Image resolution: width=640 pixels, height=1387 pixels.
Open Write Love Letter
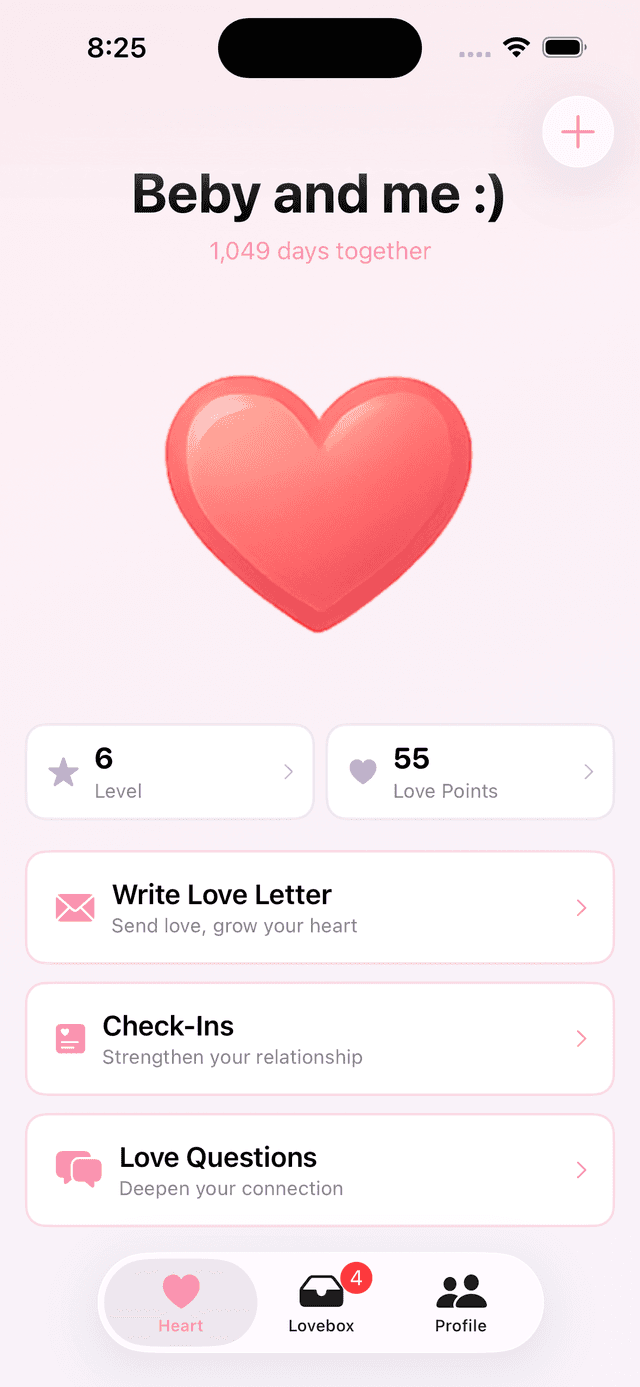[319, 908]
